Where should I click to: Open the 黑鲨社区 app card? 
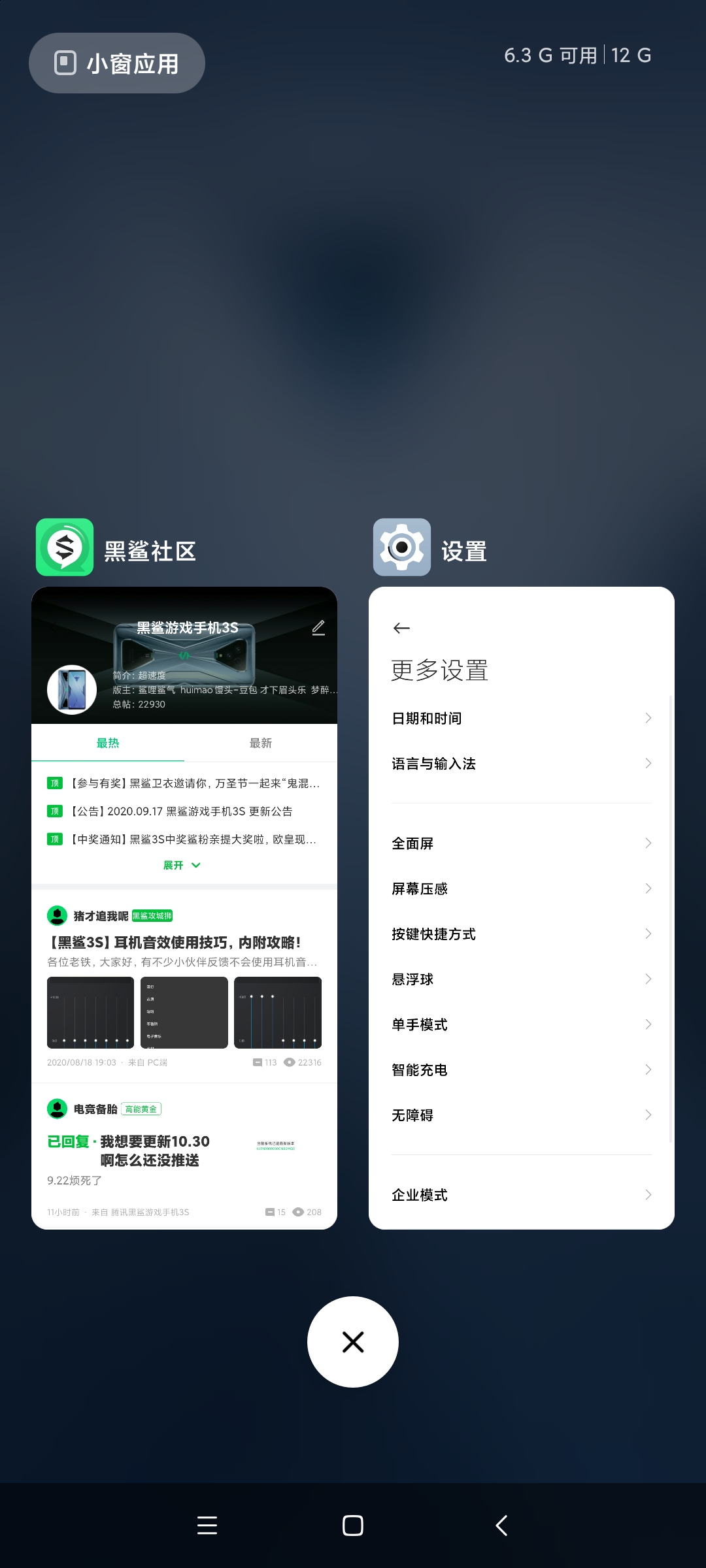(184, 908)
